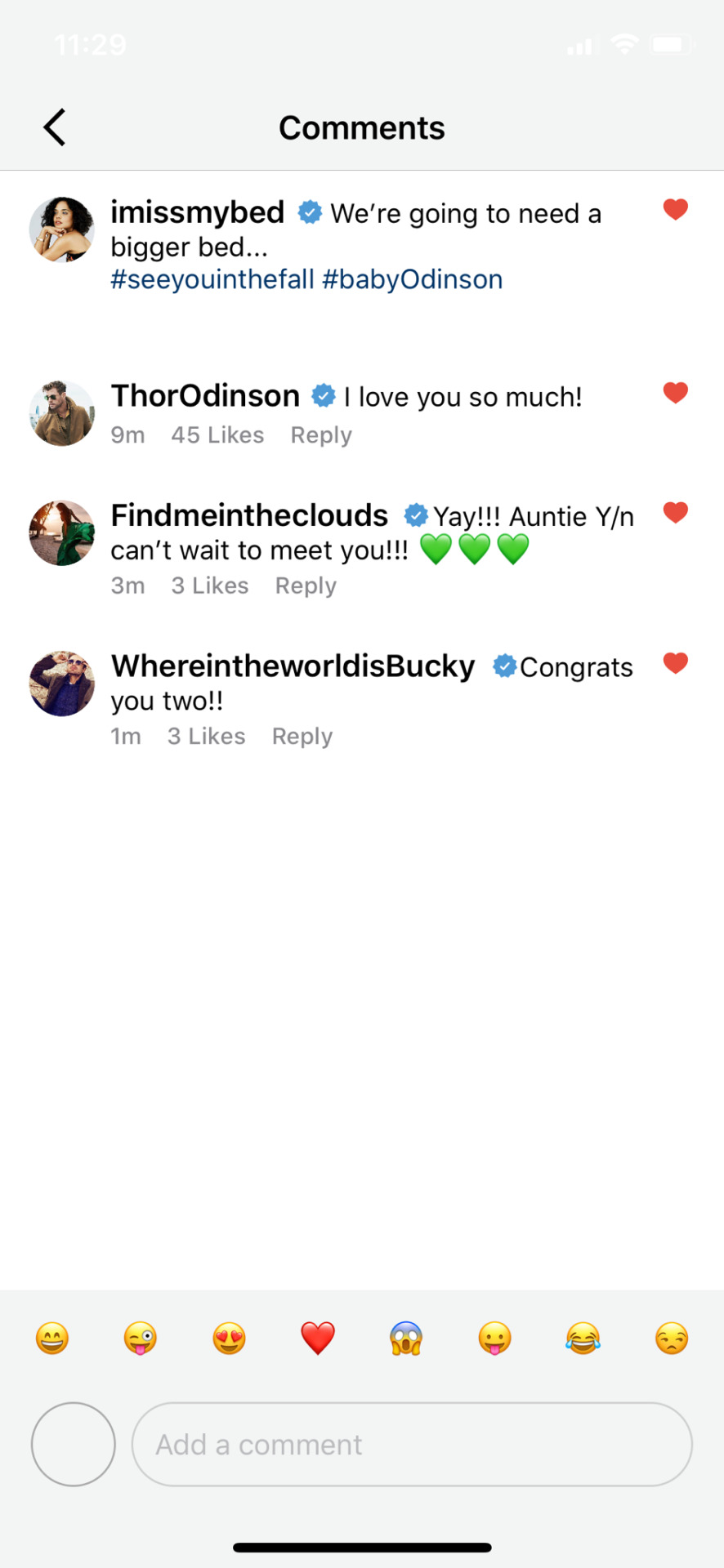Open Findmeintheclouds' profile avatar
The image size is (724, 1568).
[62, 533]
